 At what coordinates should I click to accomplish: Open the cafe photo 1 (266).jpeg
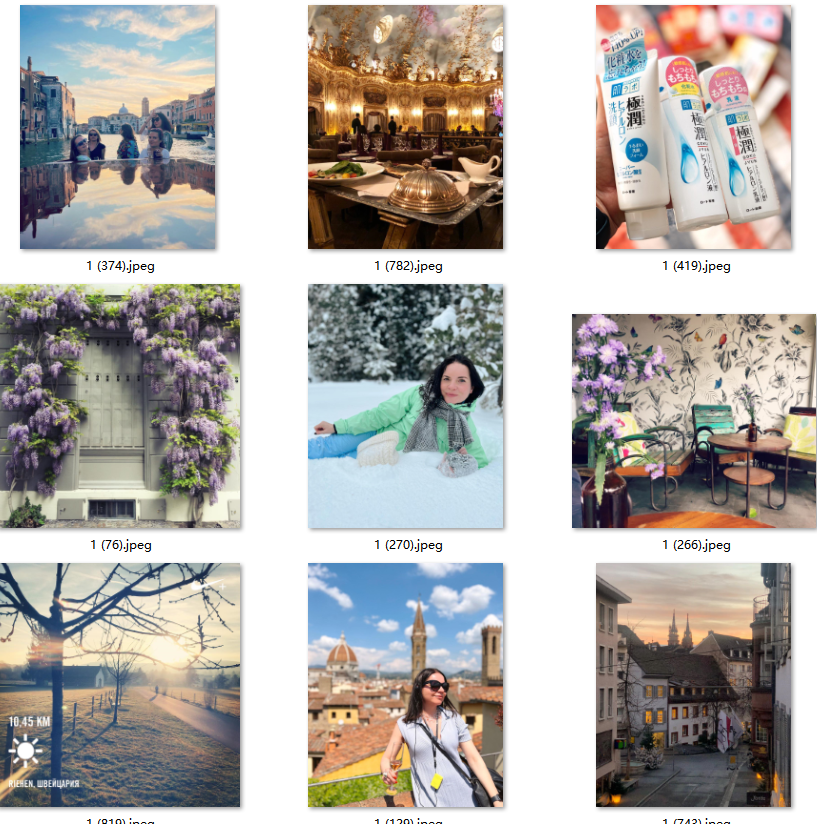[x=693, y=420]
